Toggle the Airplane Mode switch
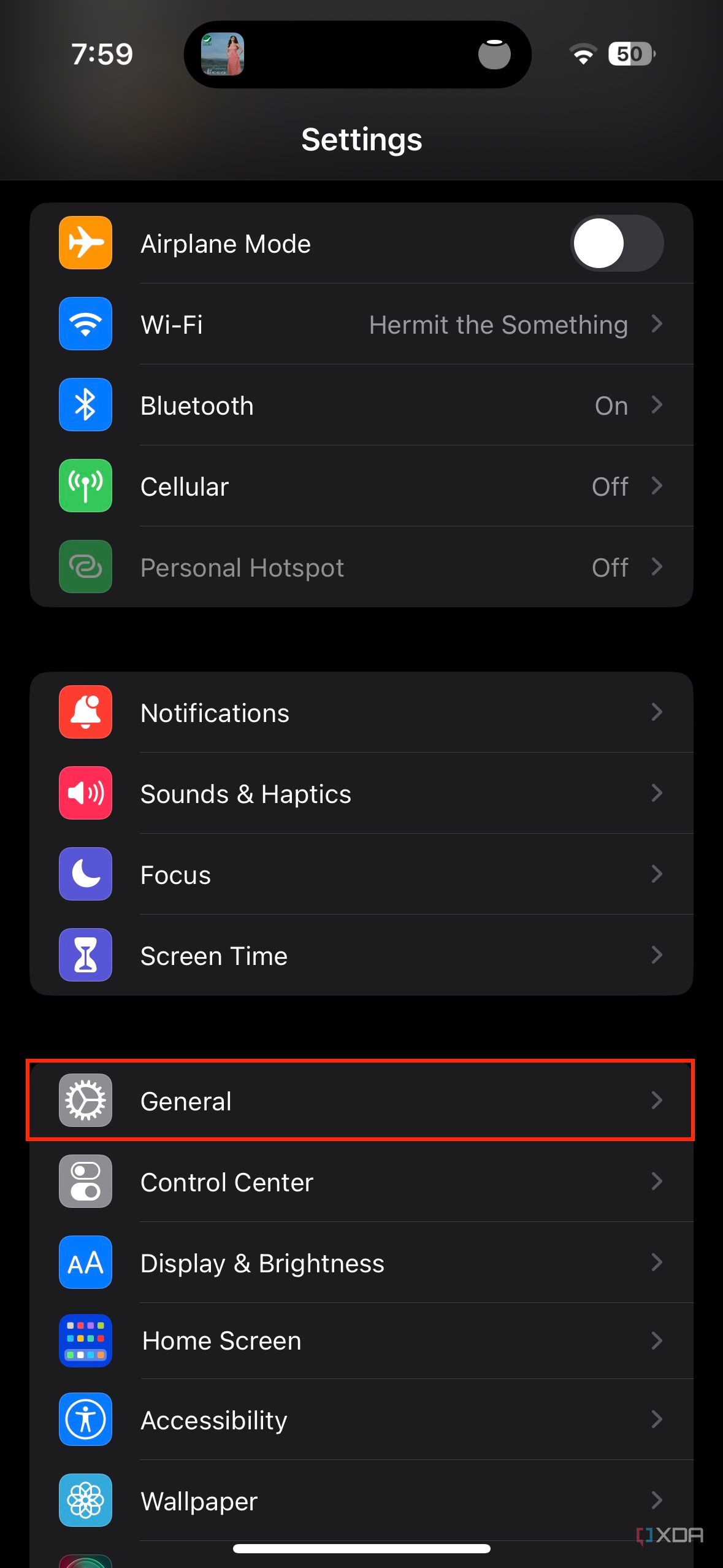723x1568 pixels. [x=616, y=244]
